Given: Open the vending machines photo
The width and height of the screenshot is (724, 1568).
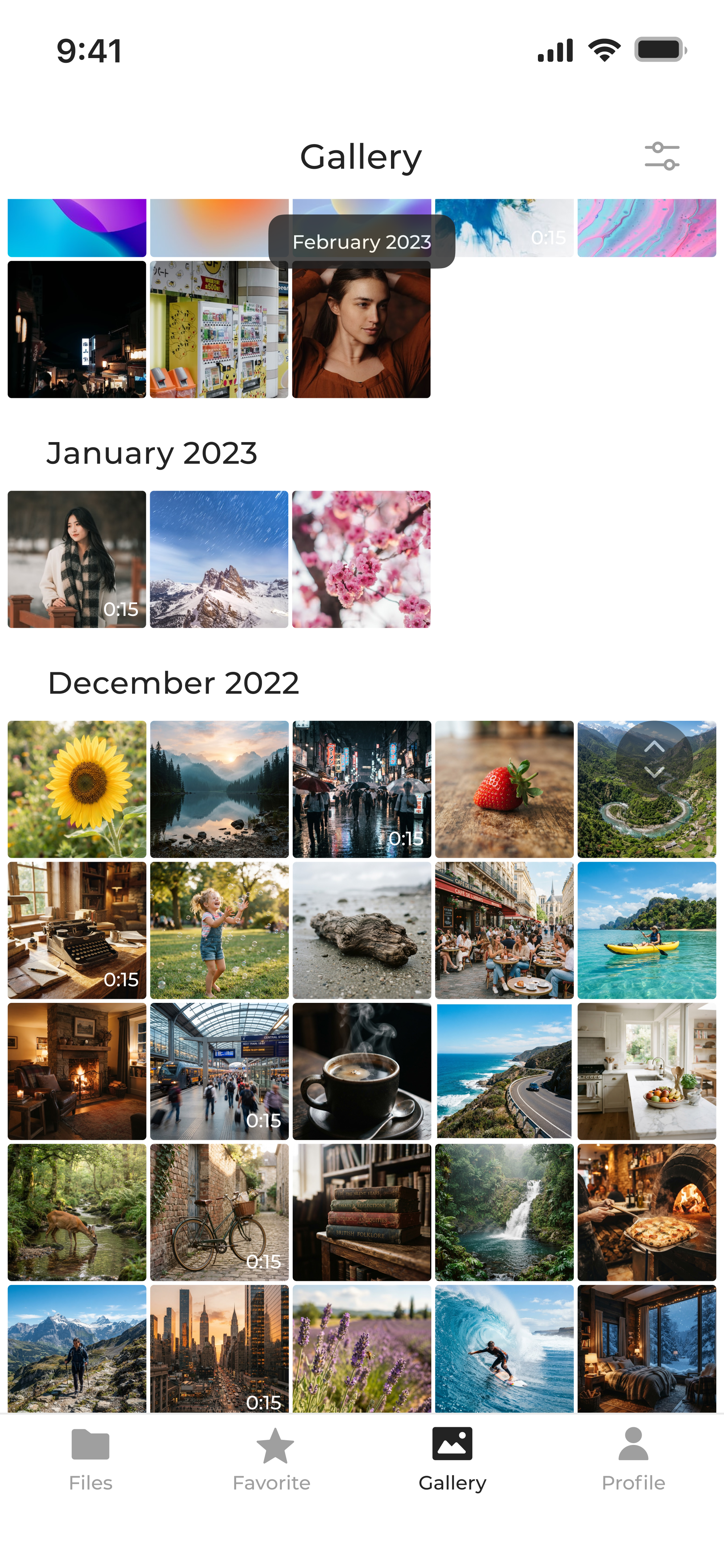Looking at the screenshot, I should 219,329.
